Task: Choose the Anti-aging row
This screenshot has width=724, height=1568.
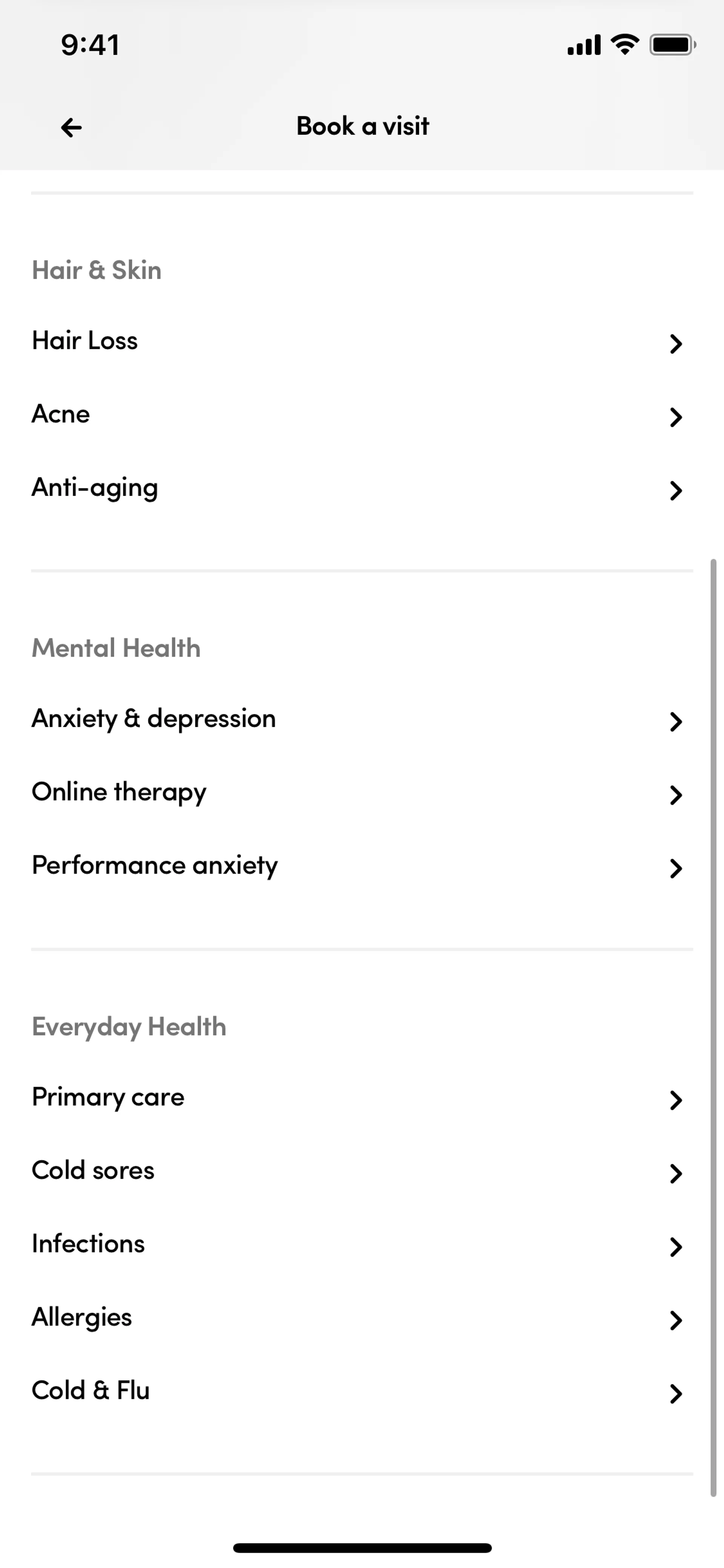Action: tap(95, 488)
